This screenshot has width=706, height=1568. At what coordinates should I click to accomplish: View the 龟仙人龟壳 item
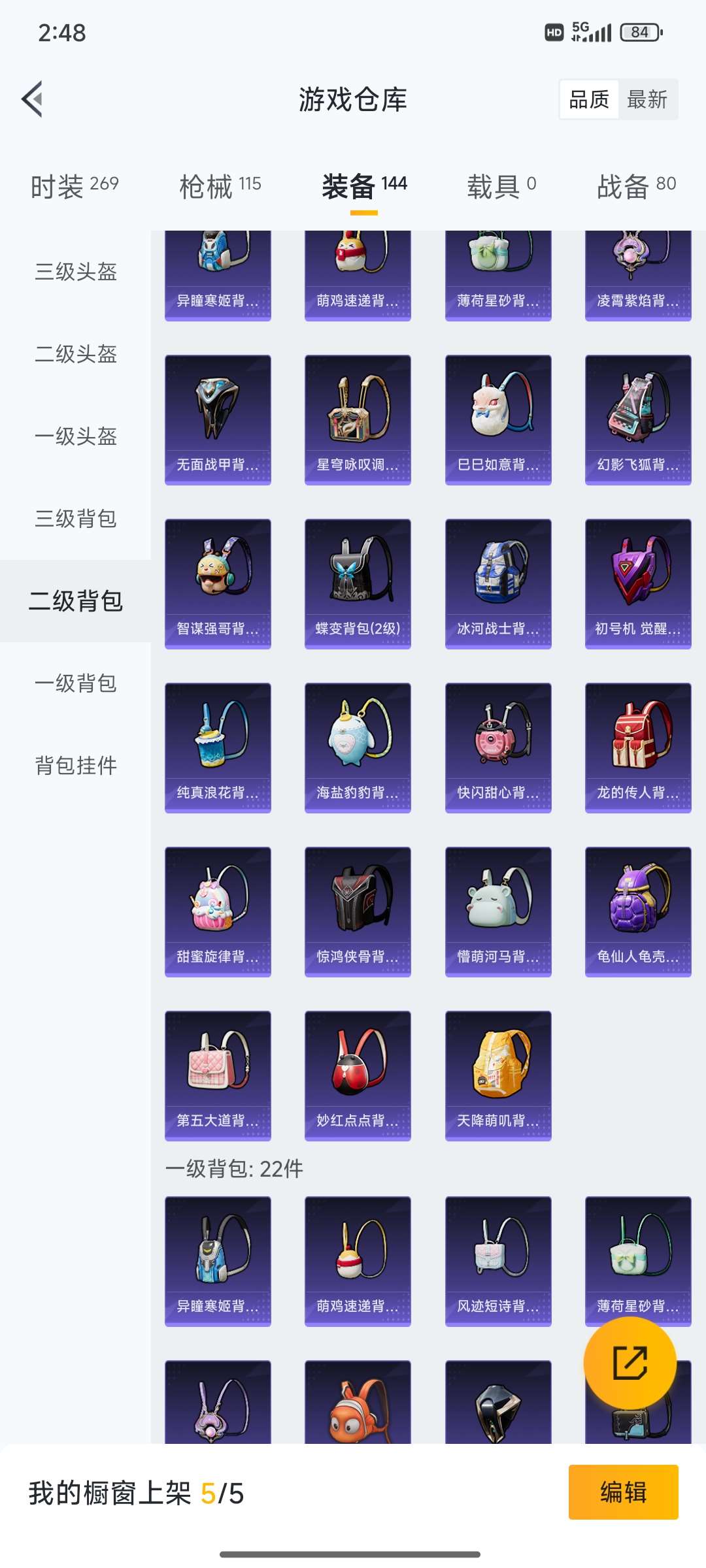(x=638, y=911)
